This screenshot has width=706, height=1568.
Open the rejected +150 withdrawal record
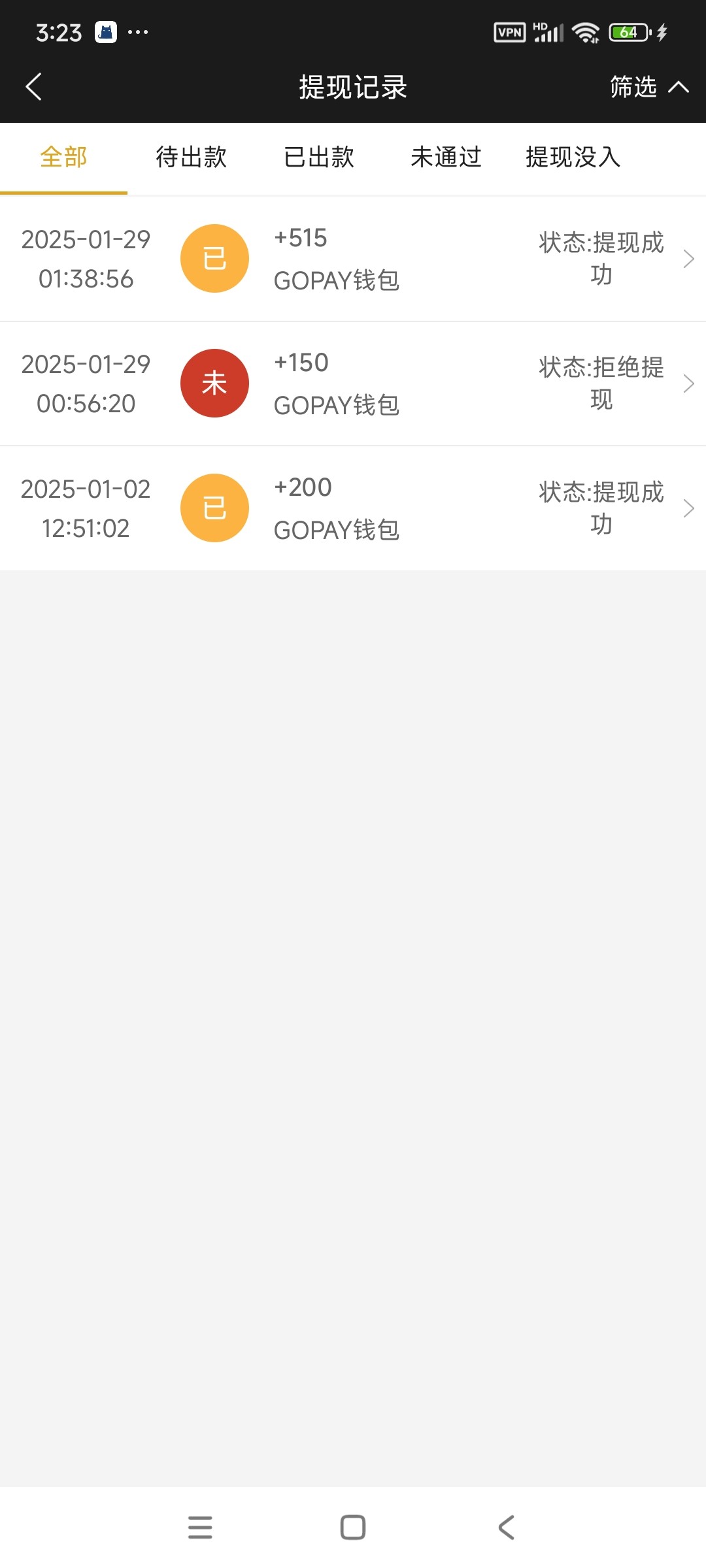[x=353, y=384]
